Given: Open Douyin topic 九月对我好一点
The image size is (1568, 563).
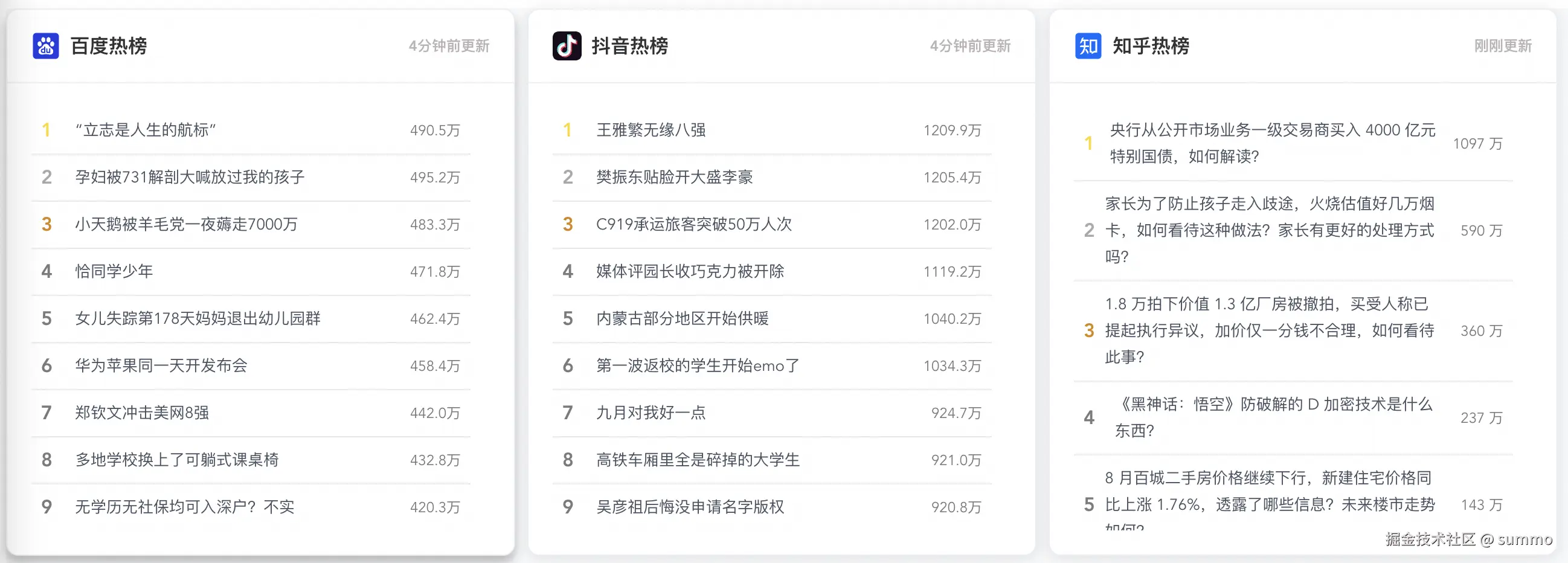Looking at the screenshot, I should (x=651, y=413).
